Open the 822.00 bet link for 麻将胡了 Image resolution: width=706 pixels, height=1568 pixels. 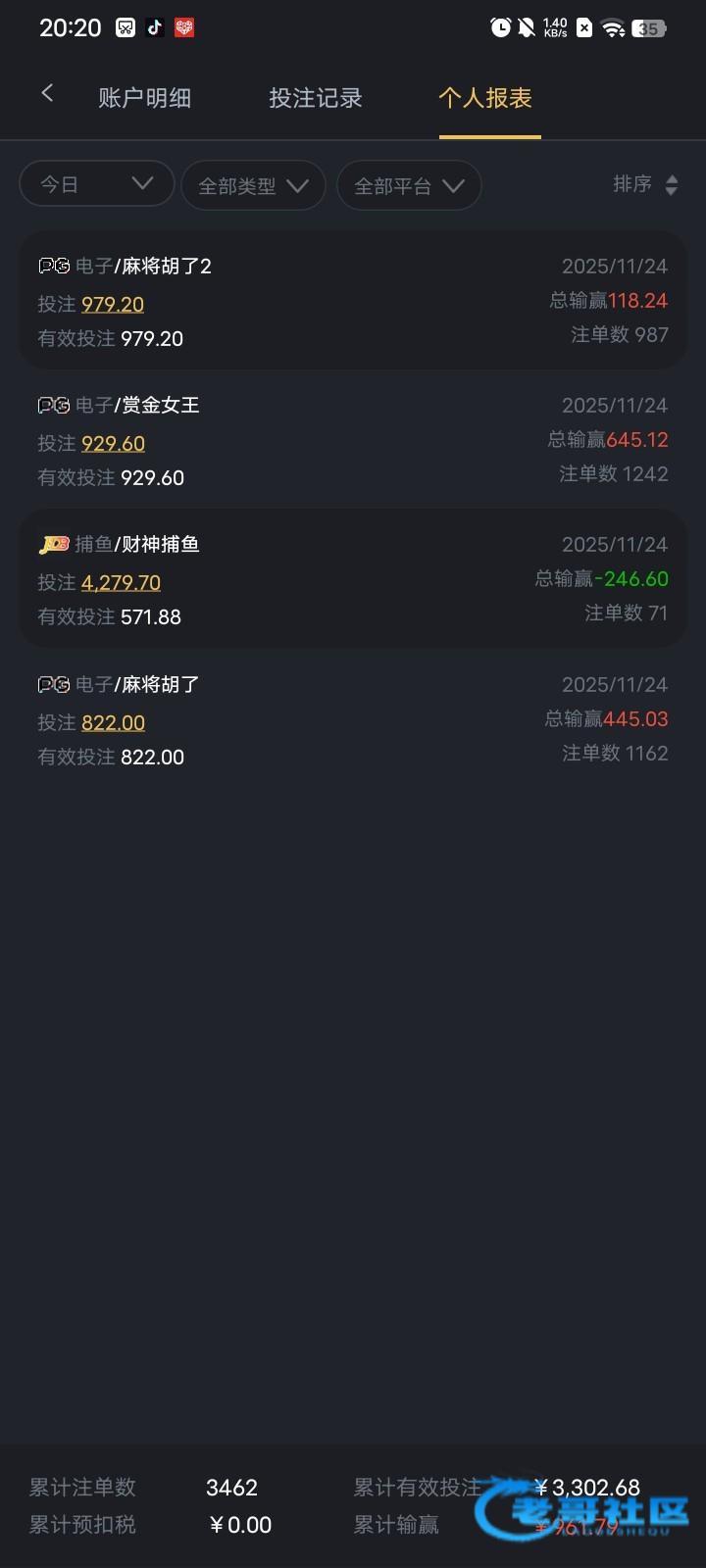pyautogui.click(x=113, y=723)
